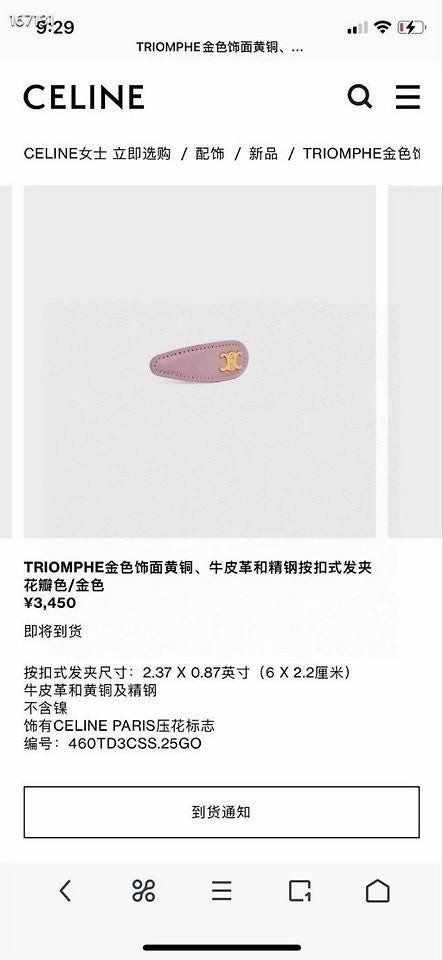Tap the 到货通知 button
Image resolution: width=443 pixels, height=960 pixels.
[222, 812]
